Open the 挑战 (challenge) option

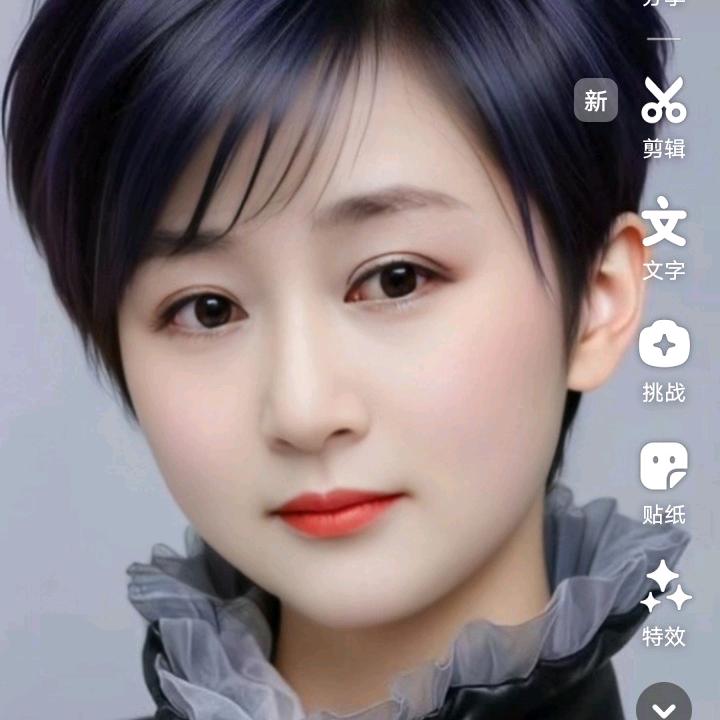pos(664,345)
